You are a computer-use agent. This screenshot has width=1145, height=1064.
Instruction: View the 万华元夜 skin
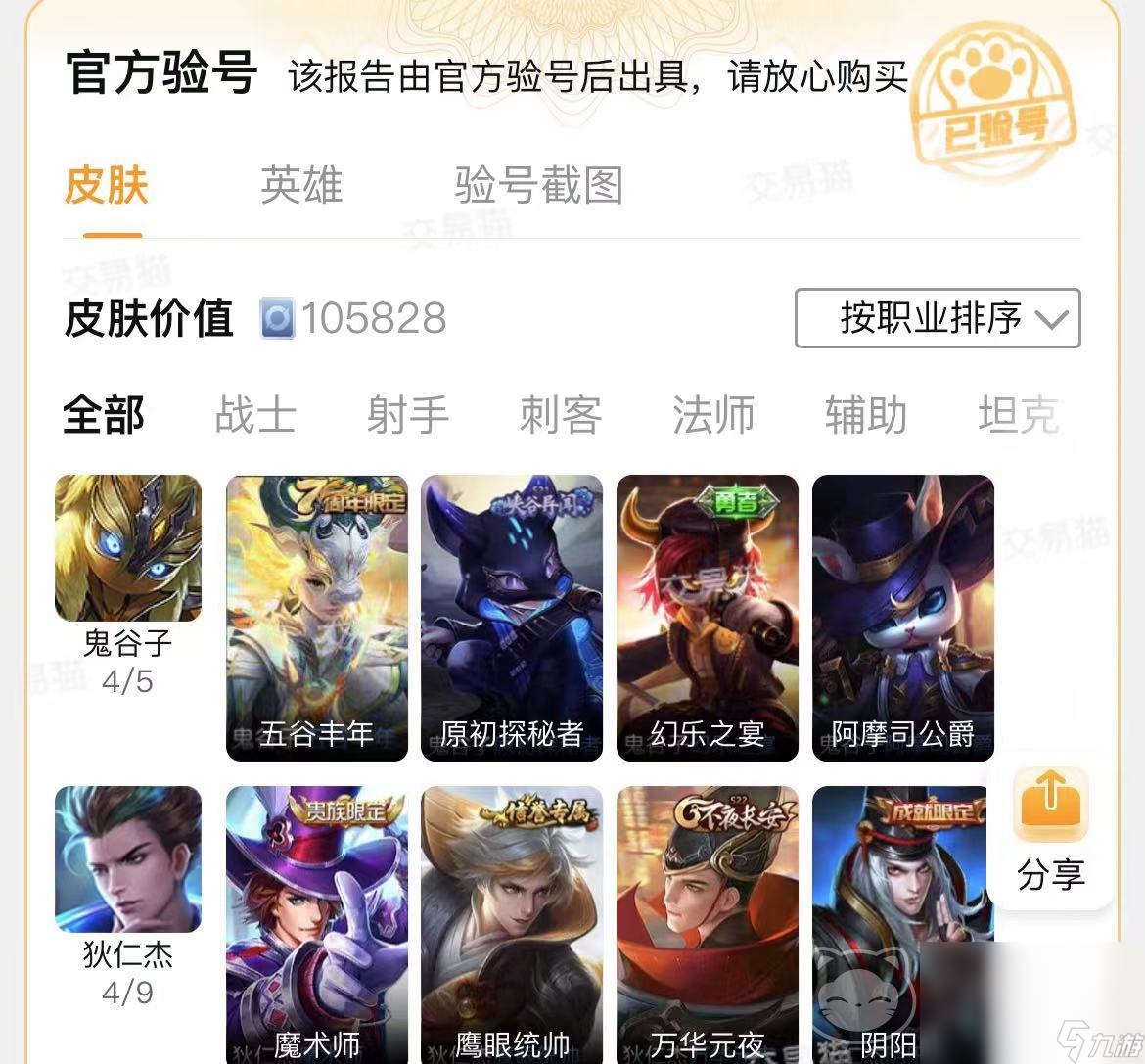708,925
